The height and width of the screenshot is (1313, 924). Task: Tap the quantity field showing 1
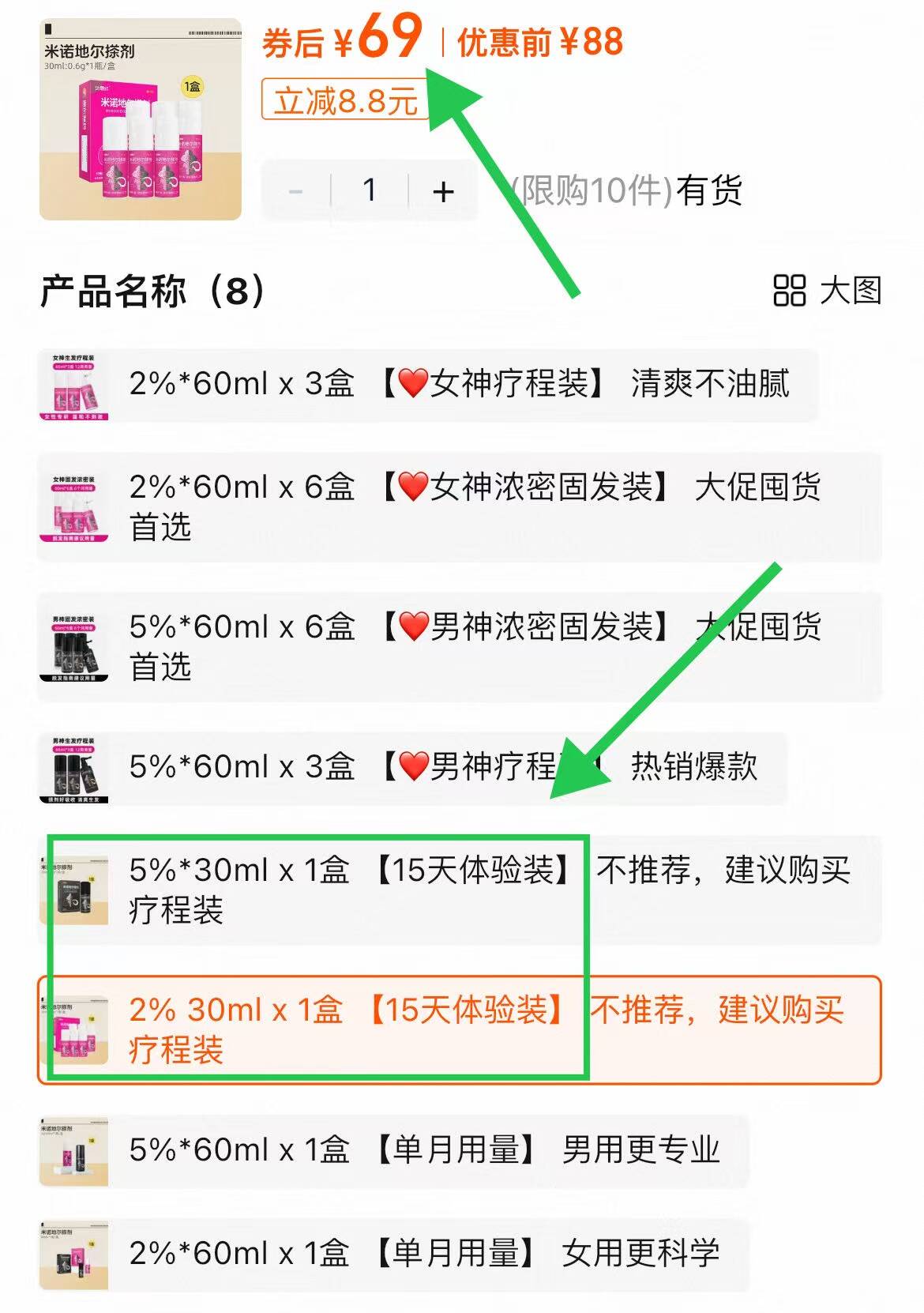coord(369,191)
